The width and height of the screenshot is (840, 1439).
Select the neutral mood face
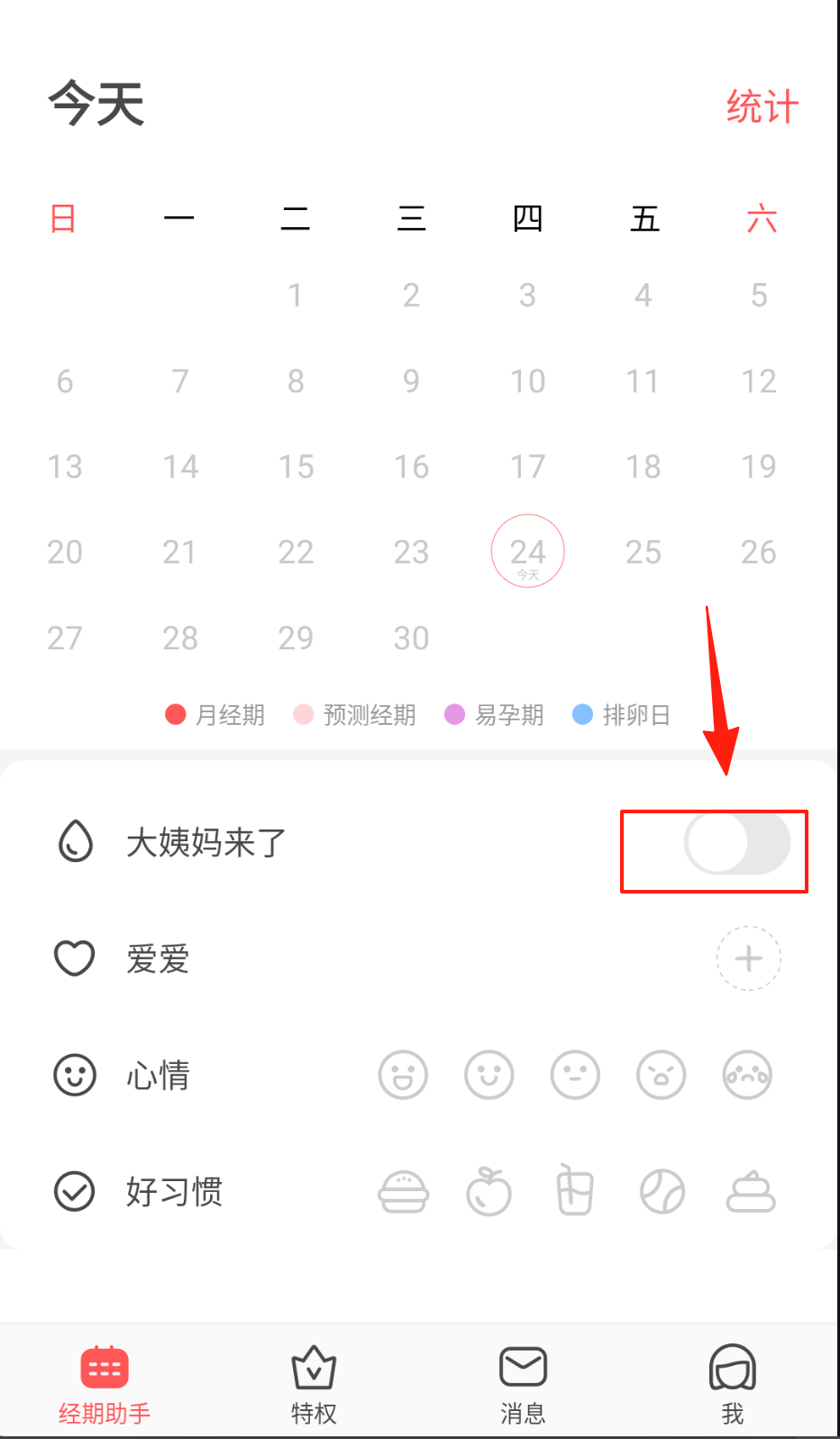(575, 1075)
